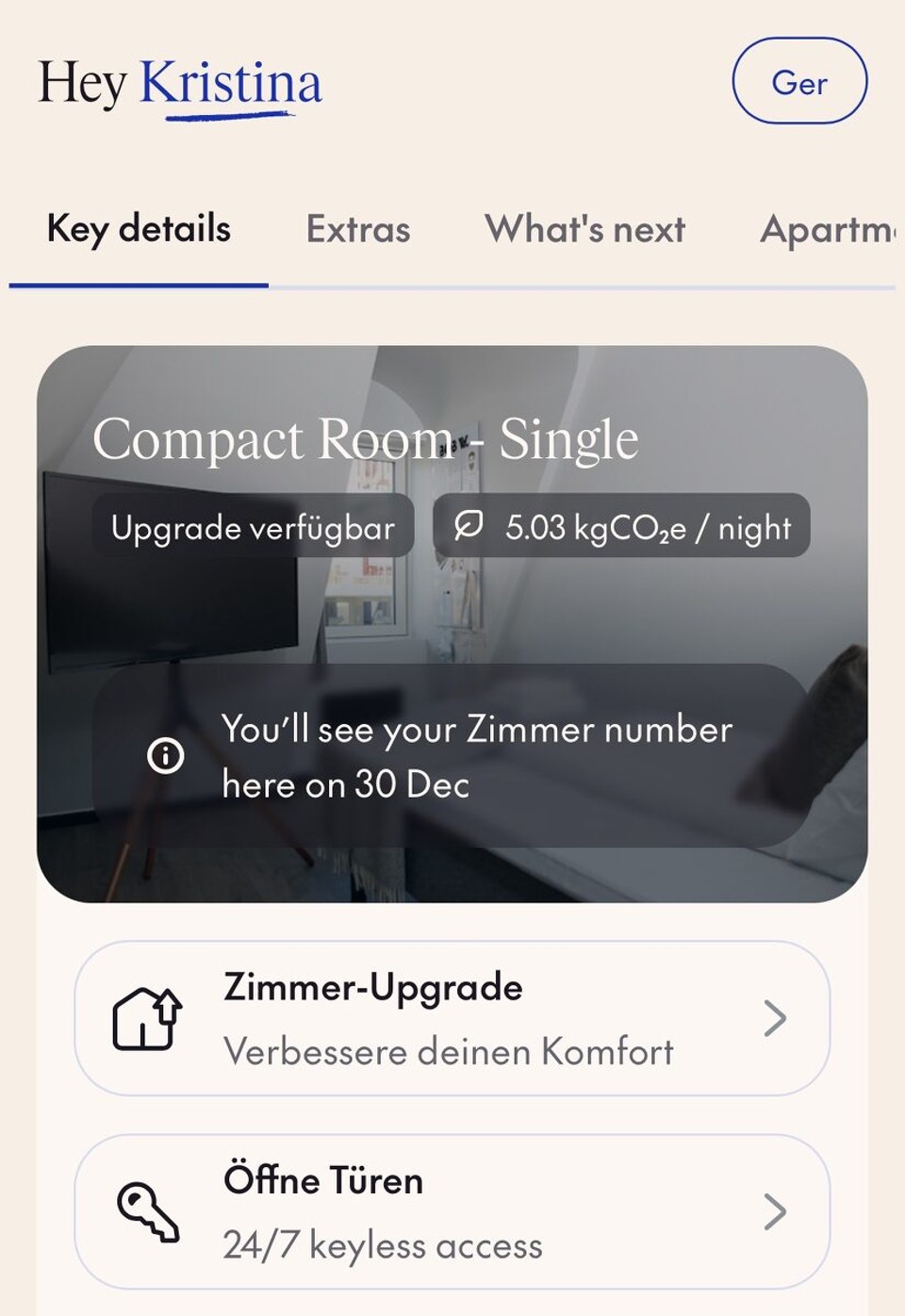
Task: Select the Key details tab
Action: click(139, 229)
